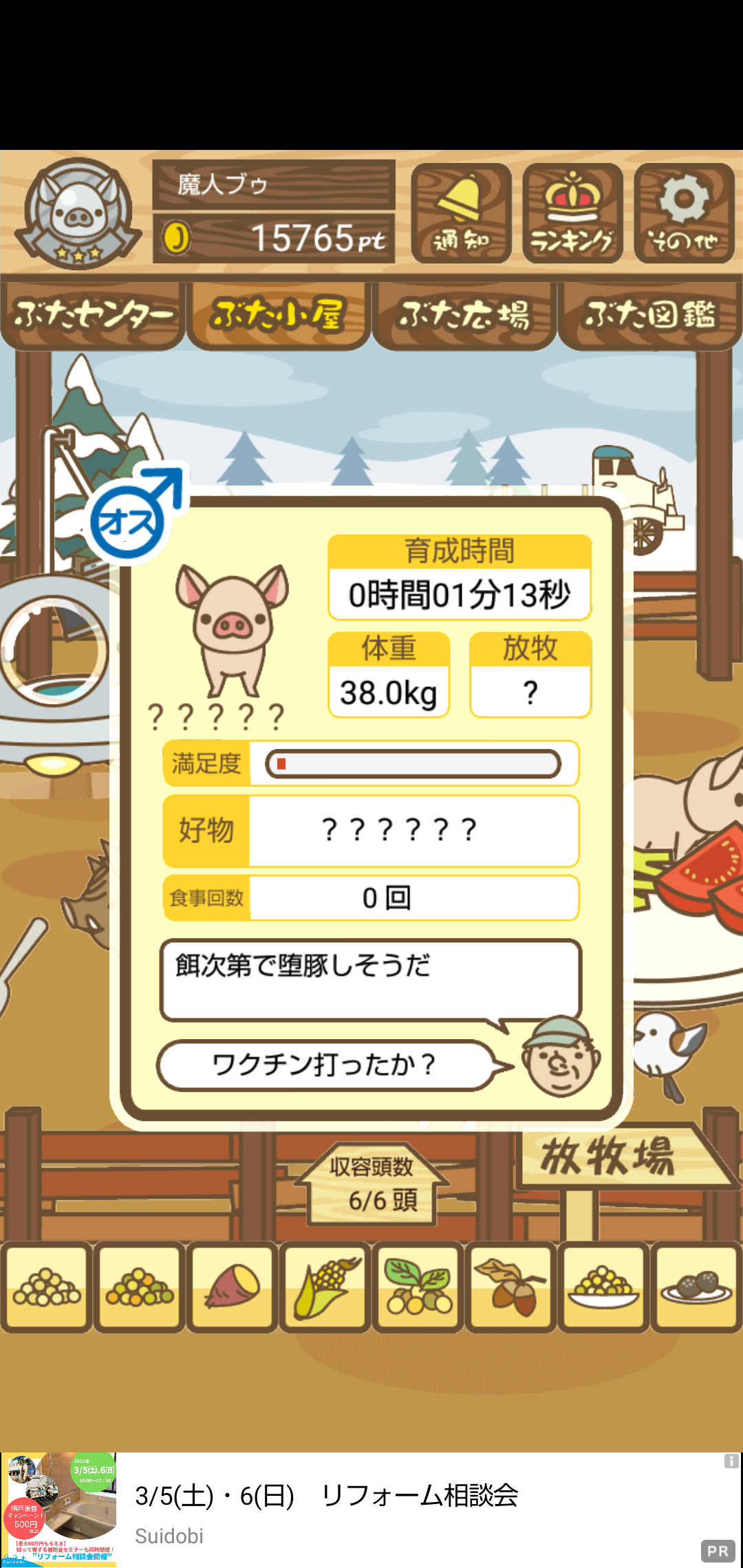Go to the ぶた広場 tab

point(464,316)
